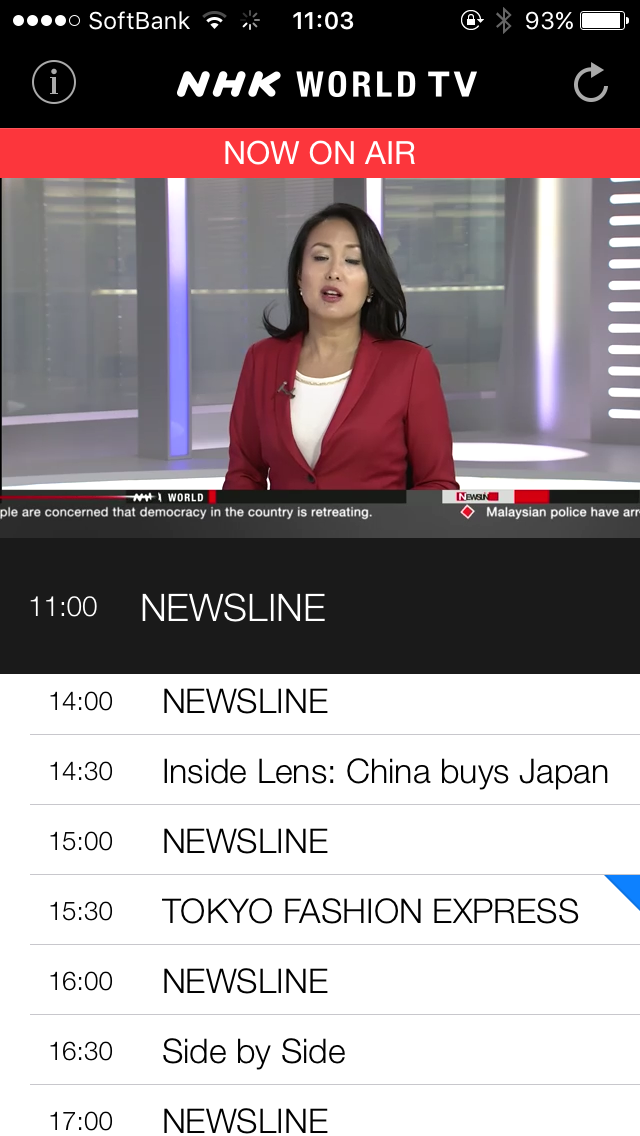This screenshot has height=1136, width=640.
Task: Play the live NEWSLINE video
Action: tap(320, 357)
